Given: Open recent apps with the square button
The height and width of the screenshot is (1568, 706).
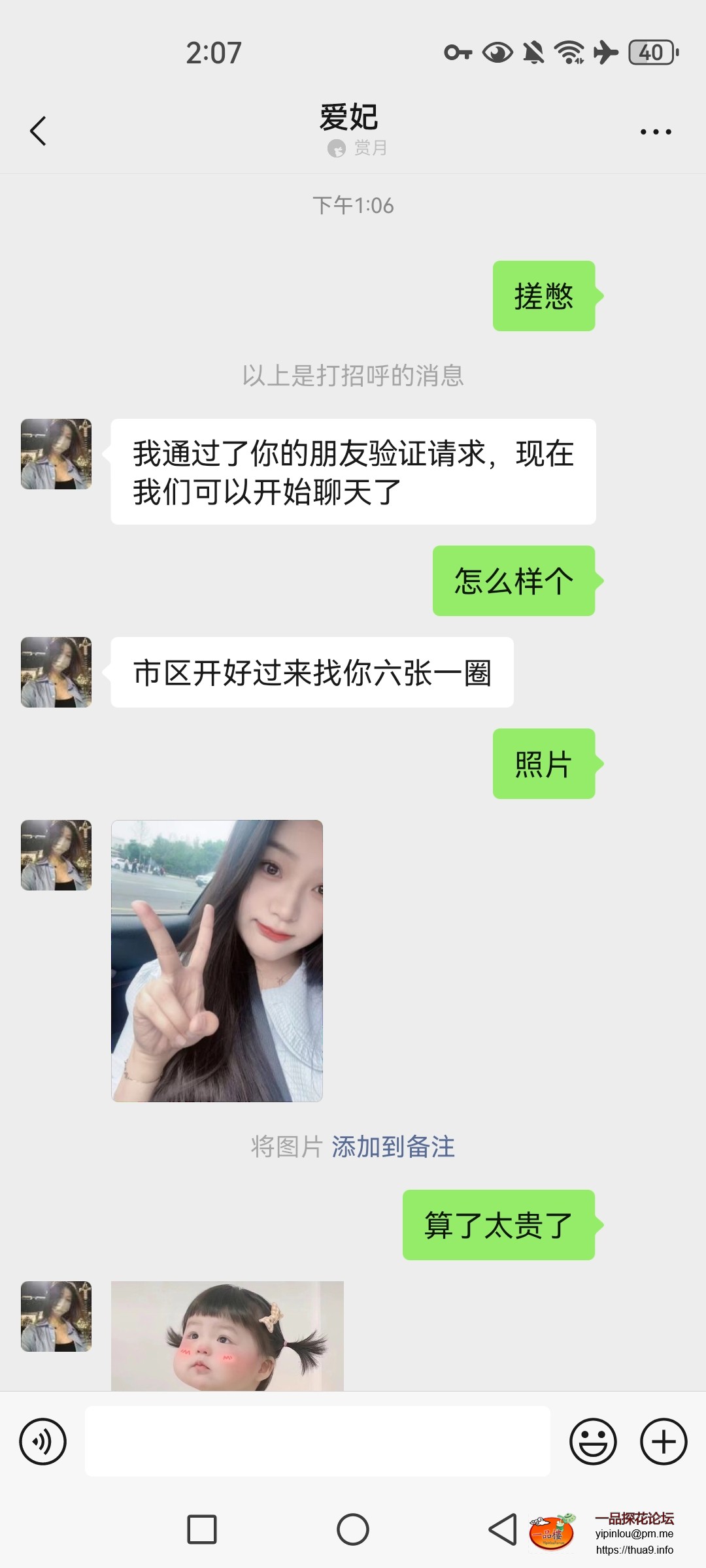Looking at the screenshot, I should coord(202,1529).
